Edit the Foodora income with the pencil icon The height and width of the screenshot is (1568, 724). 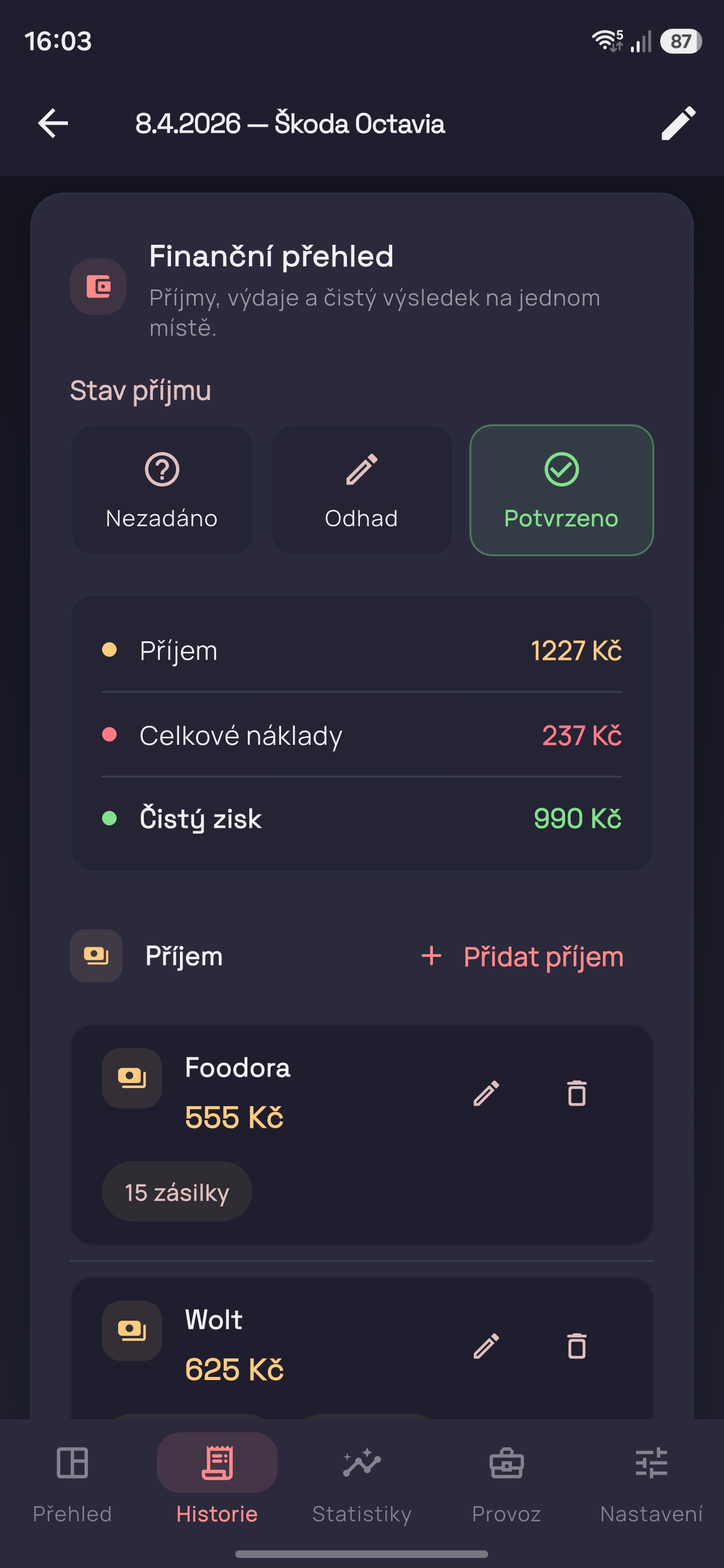[x=487, y=1094]
